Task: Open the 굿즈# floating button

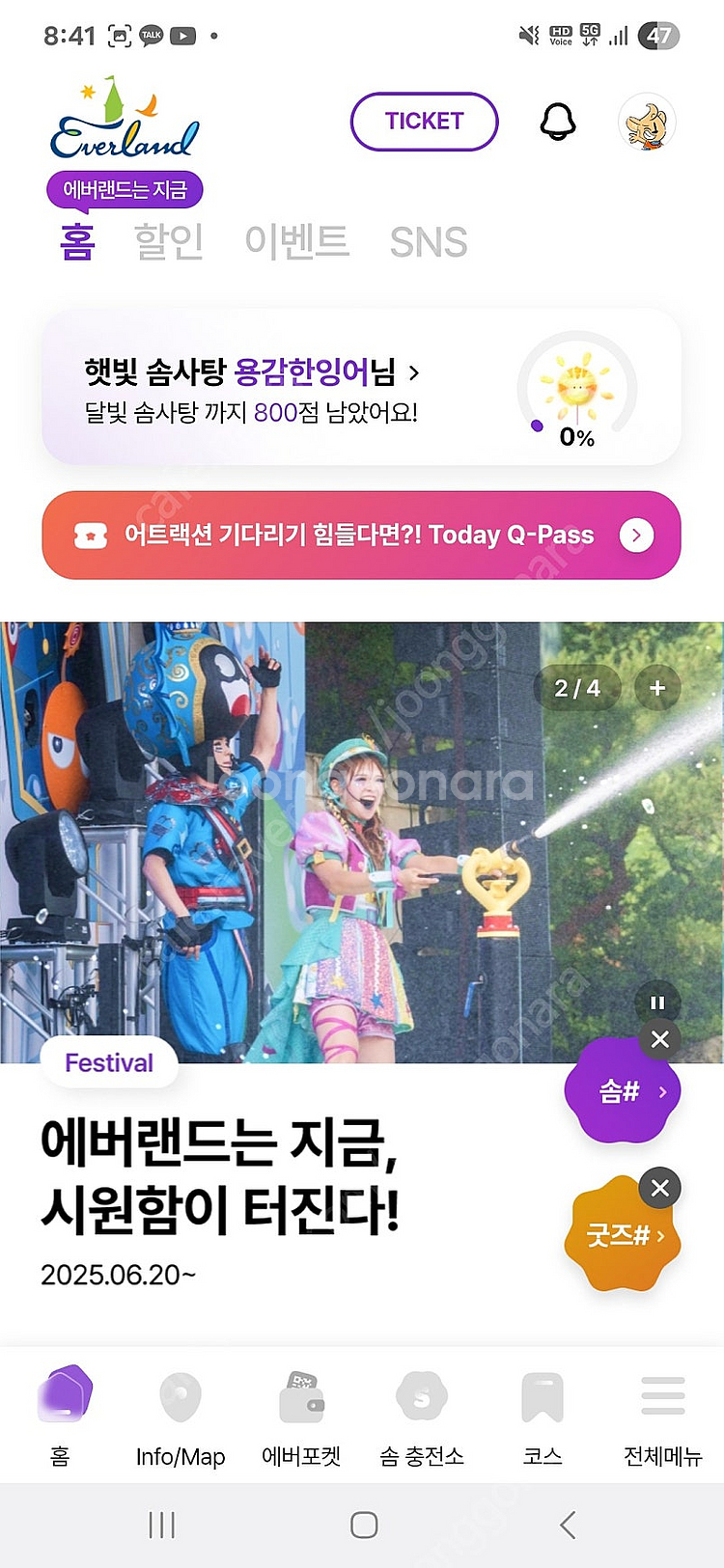Action: point(621,1236)
